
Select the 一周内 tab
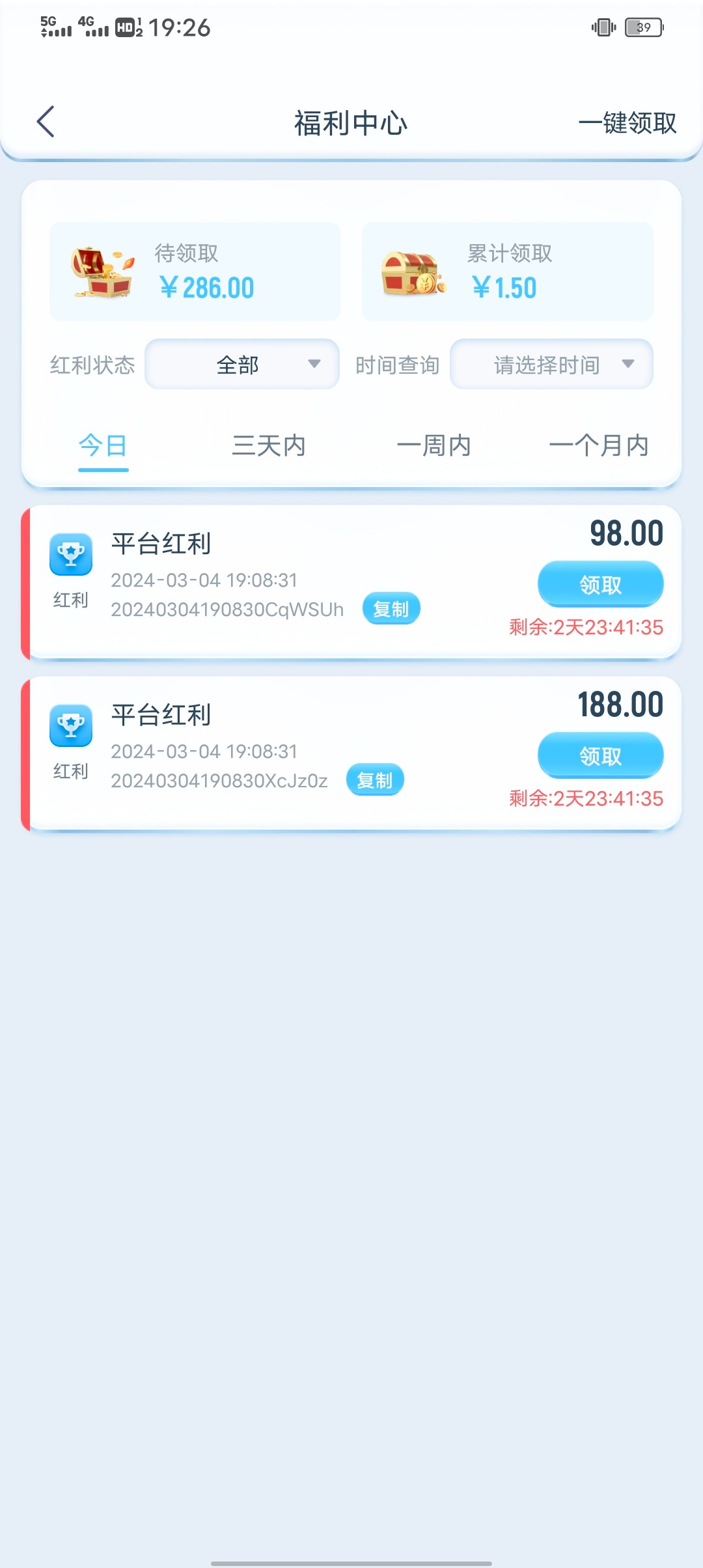click(x=434, y=447)
